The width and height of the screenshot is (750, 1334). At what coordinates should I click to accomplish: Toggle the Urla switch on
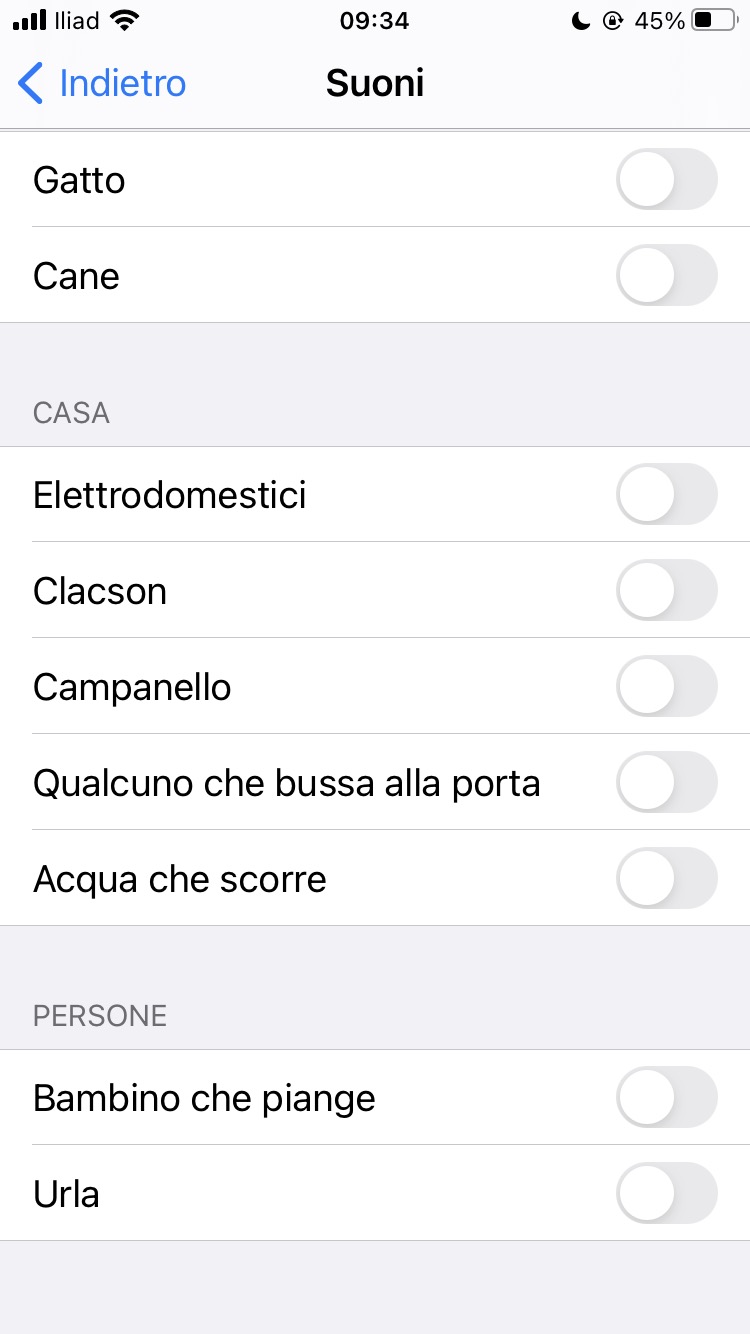[666, 1194]
